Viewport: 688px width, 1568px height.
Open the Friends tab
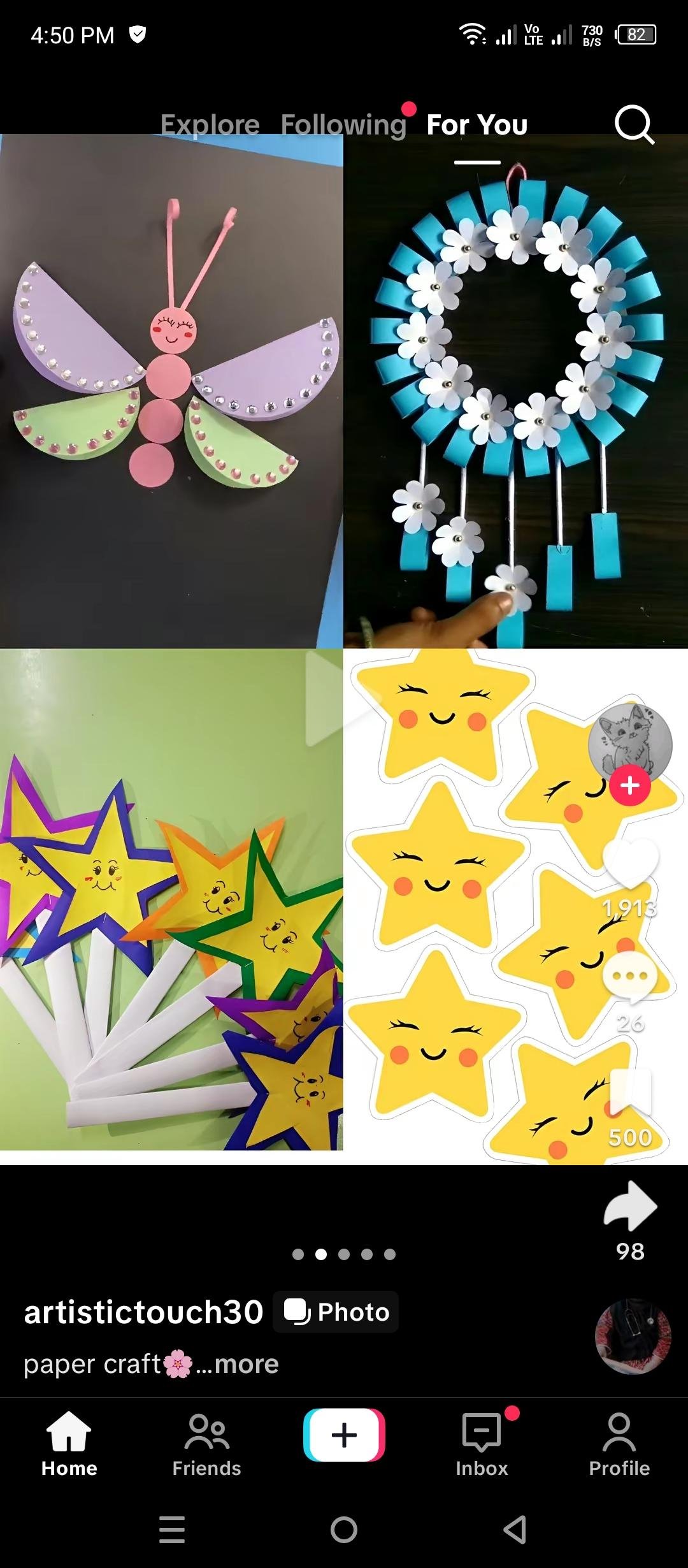206,1444
